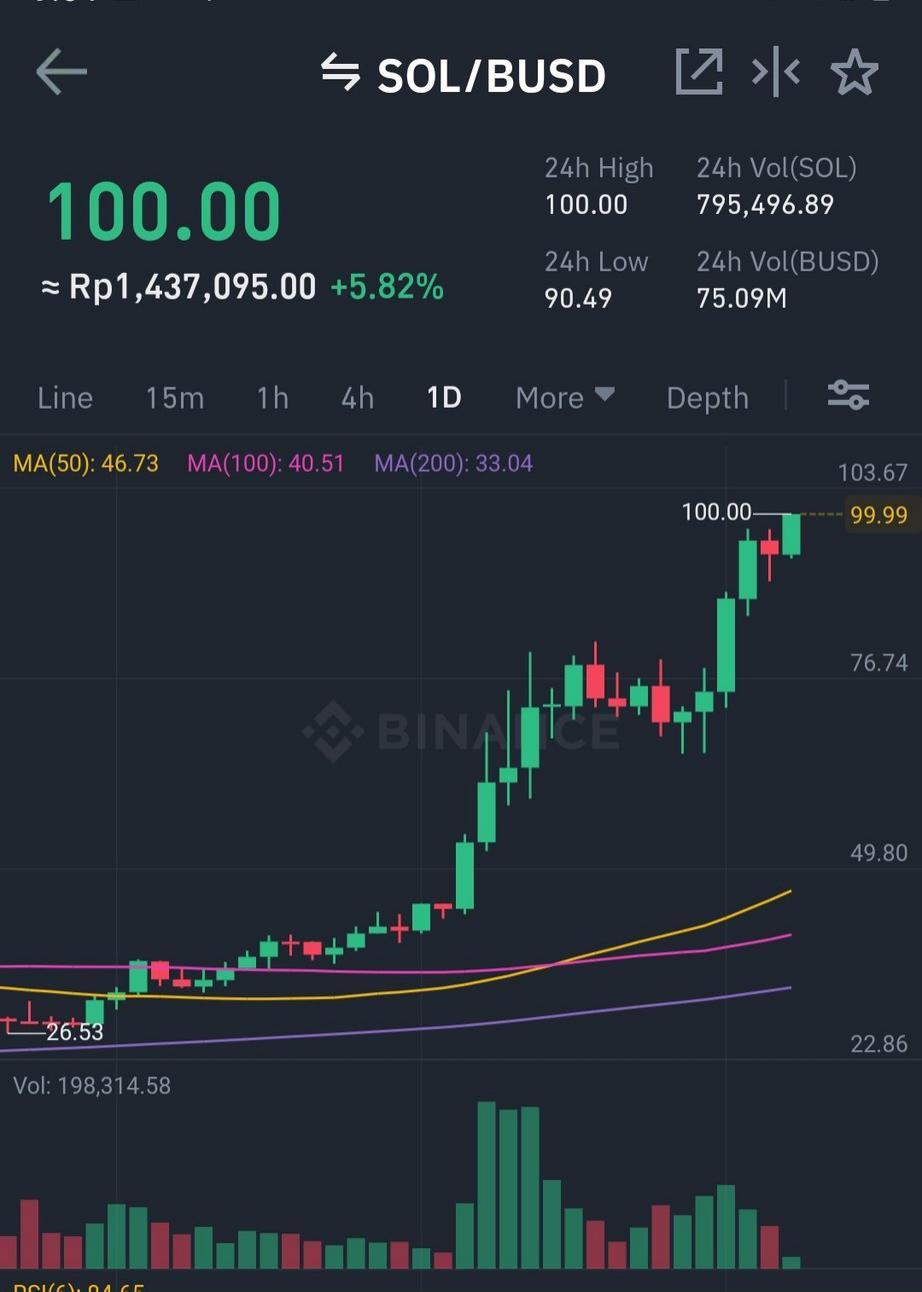Expand the More intervals dropdown
This screenshot has width=922, height=1292.
click(x=565, y=398)
